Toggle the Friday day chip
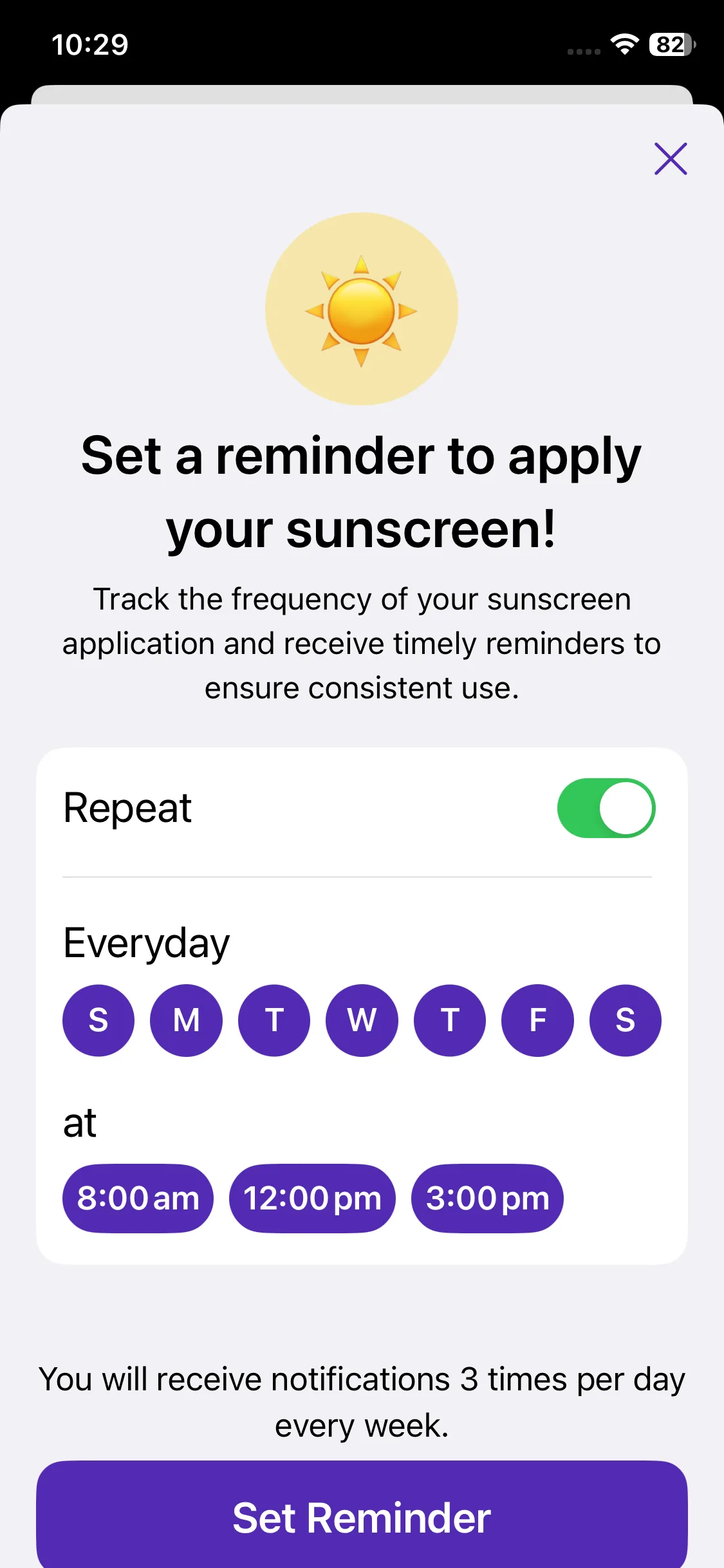This screenshot has height=1568, width=724. click(x=537, y=1020)
